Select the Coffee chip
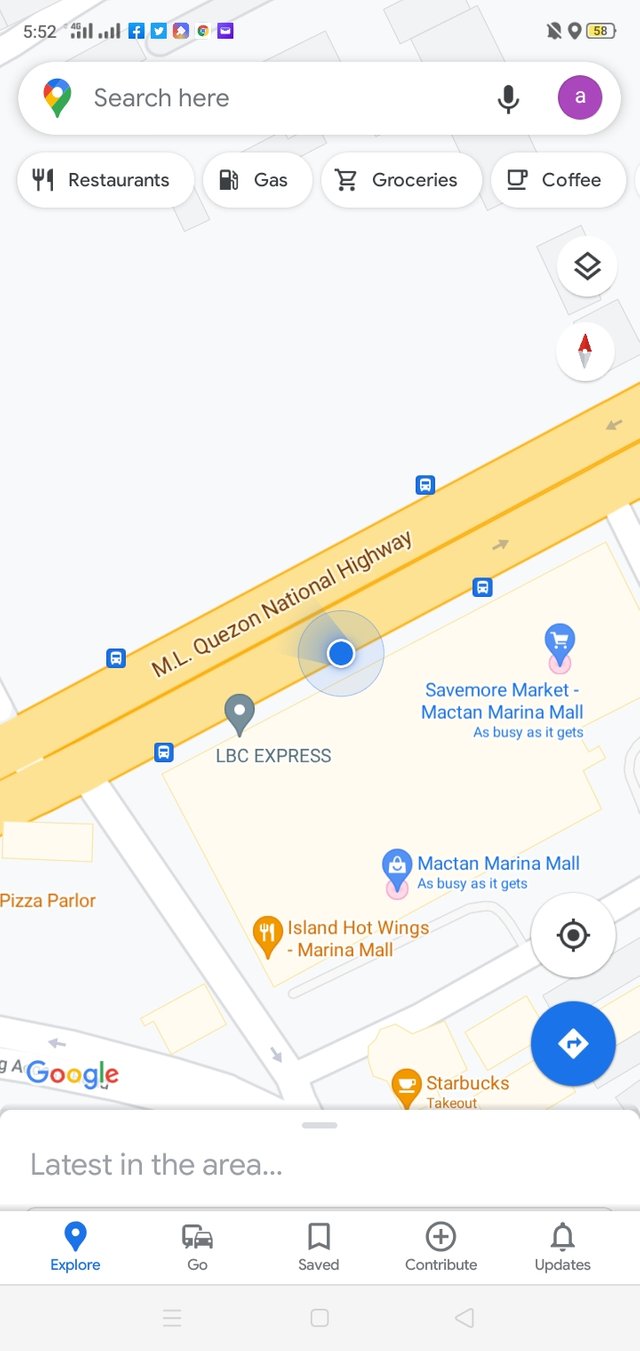The image size is (640, 1351). pyautogui.click(x=558, y=180)
